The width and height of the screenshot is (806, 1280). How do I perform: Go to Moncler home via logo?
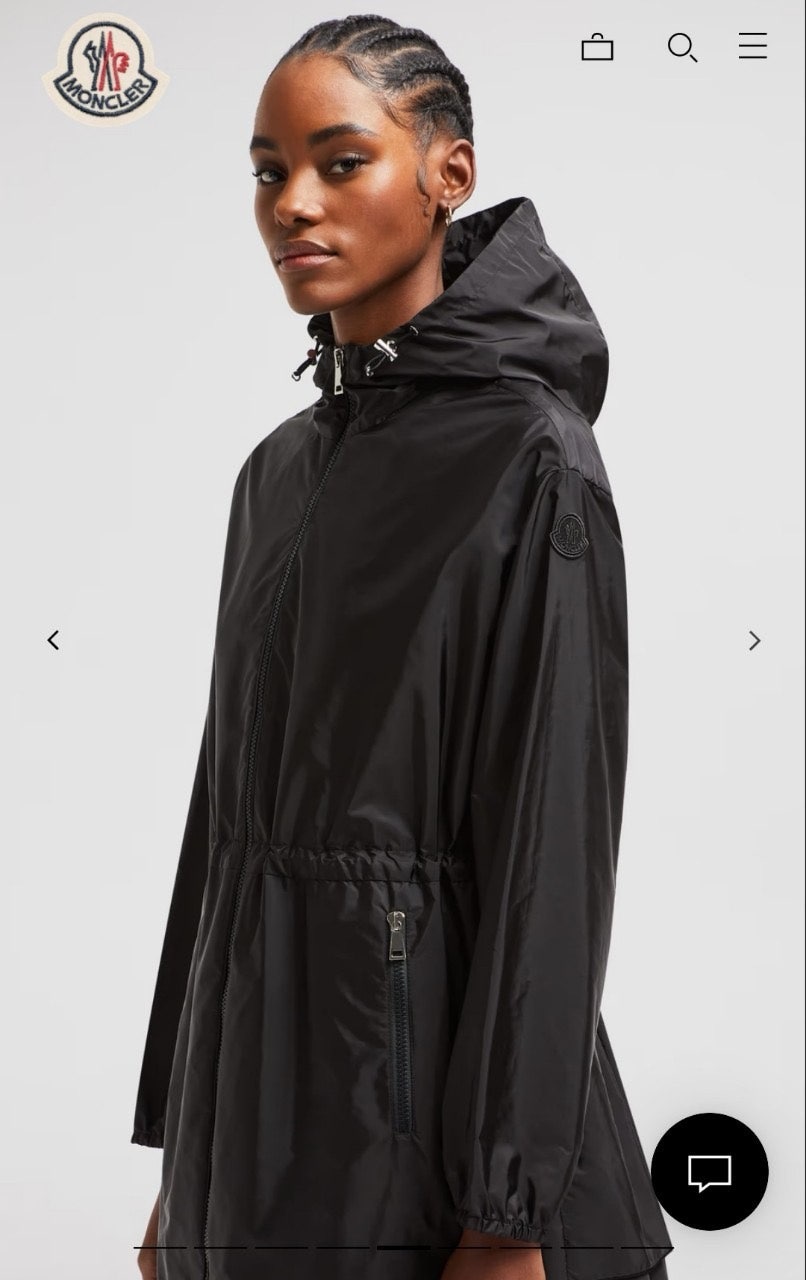pyautogui.click(x=105, y=70)
